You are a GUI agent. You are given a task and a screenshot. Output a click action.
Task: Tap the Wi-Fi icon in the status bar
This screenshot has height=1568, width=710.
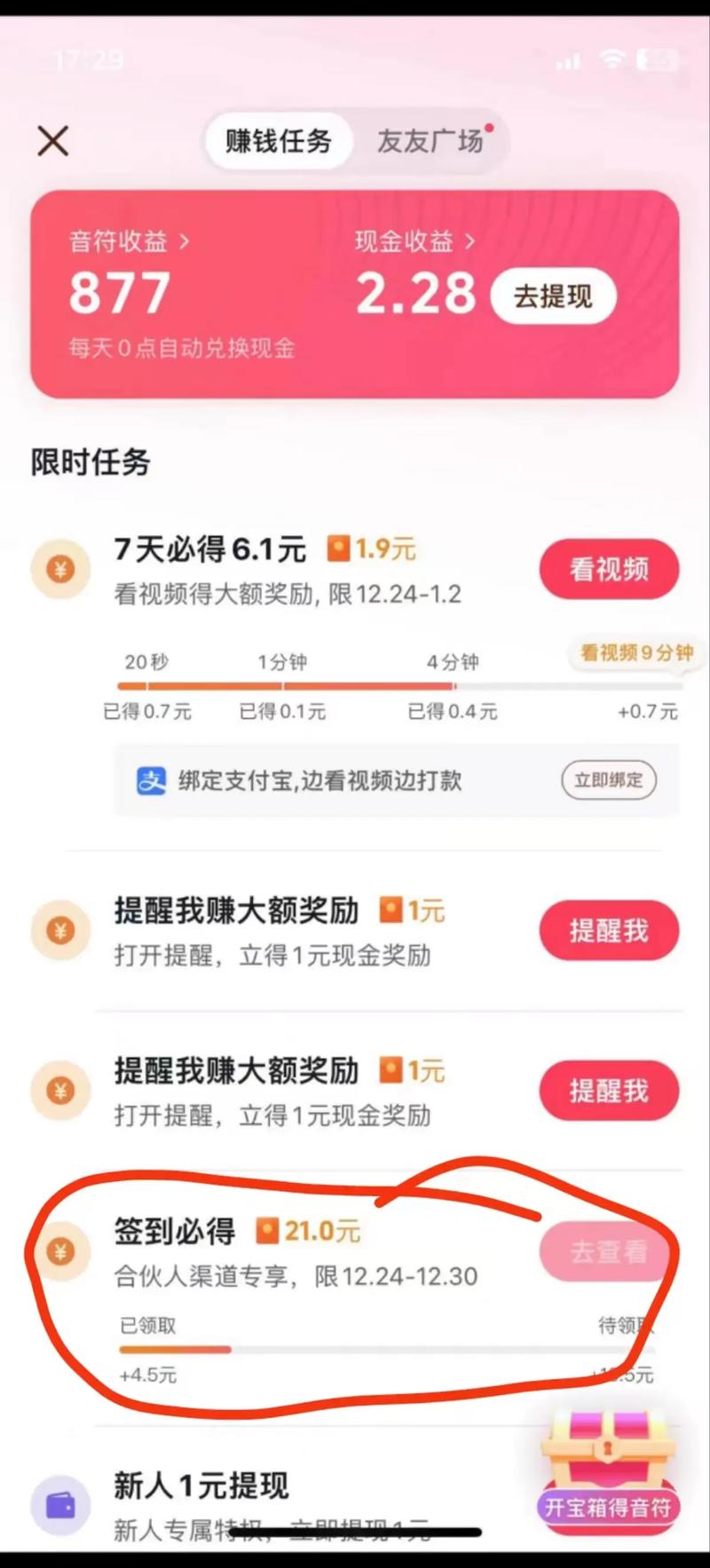tap(613, 59)
